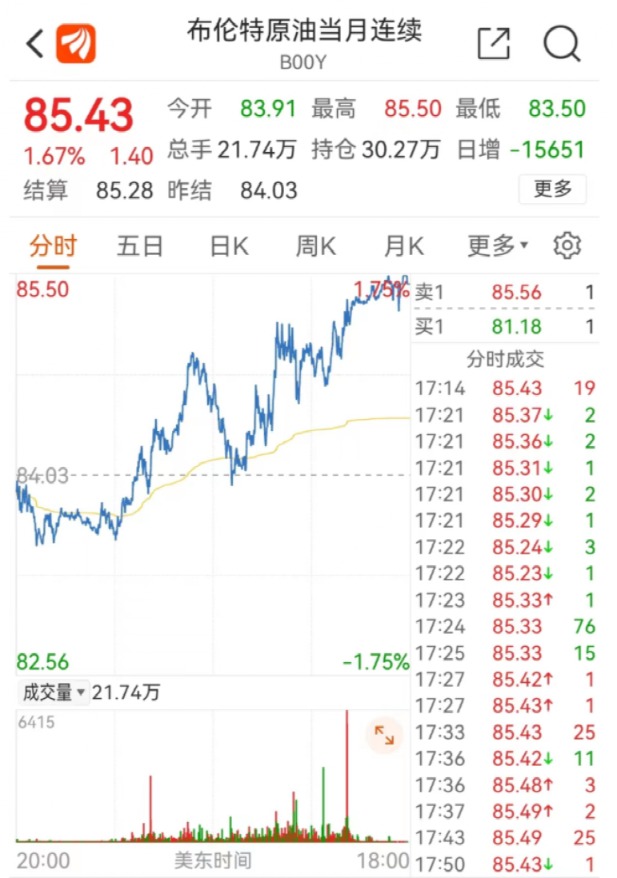Open the search magnifier
617x878 pixels.
[562, 44]
